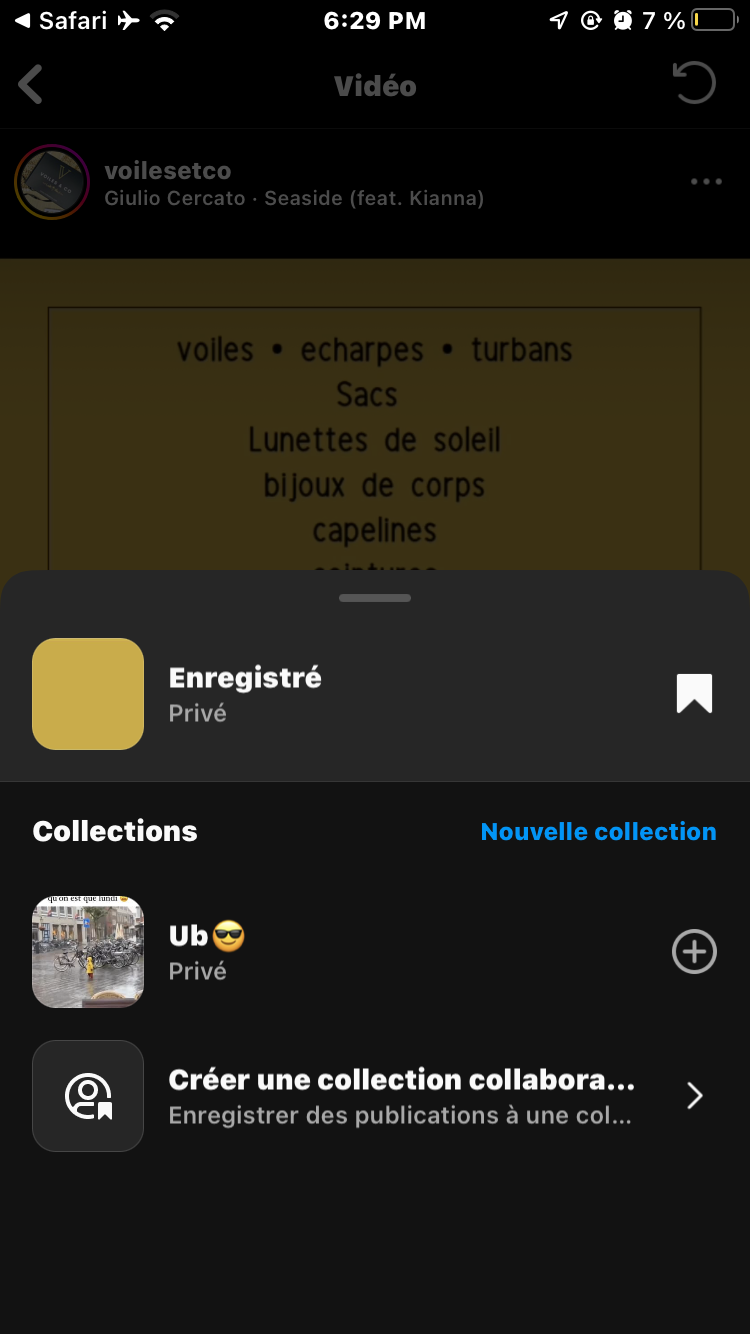Open the voilesetco profile picture
This screenshot has height=1334, width=750.
pos(52,182)
